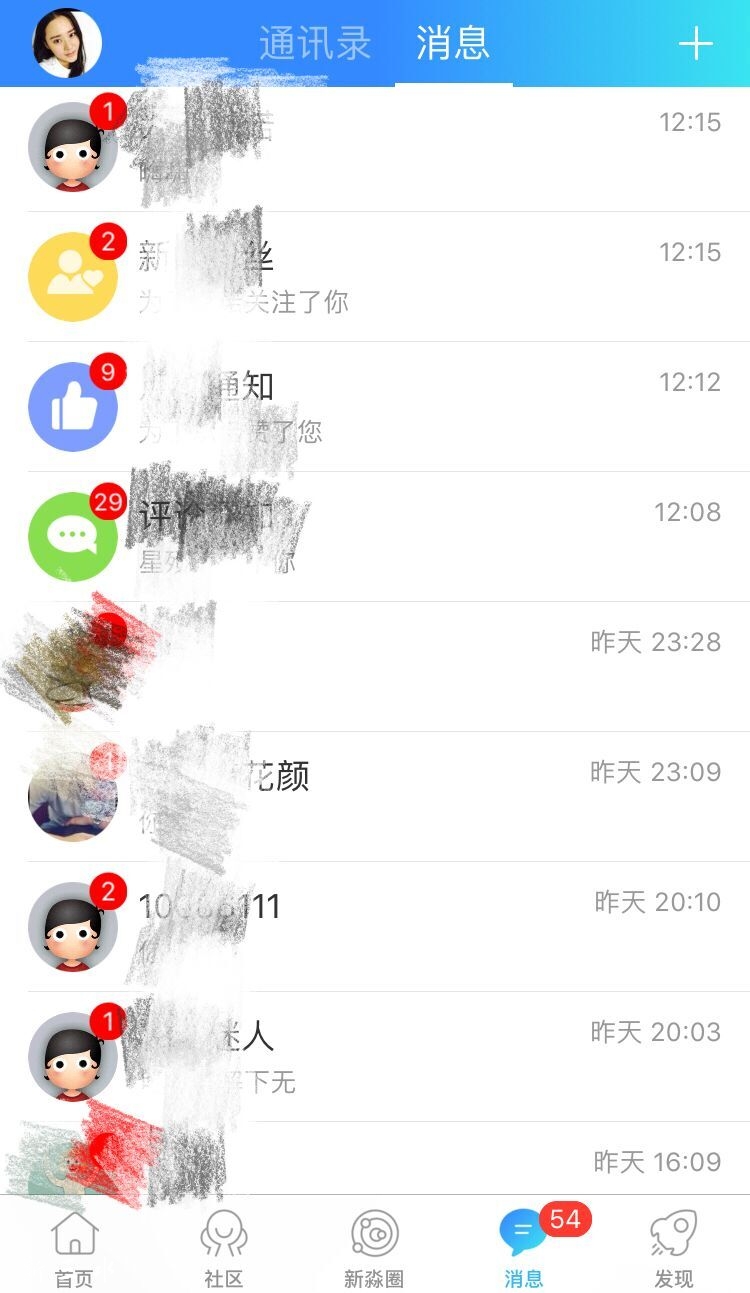Open the yellow new followers icon

point(73,275)
